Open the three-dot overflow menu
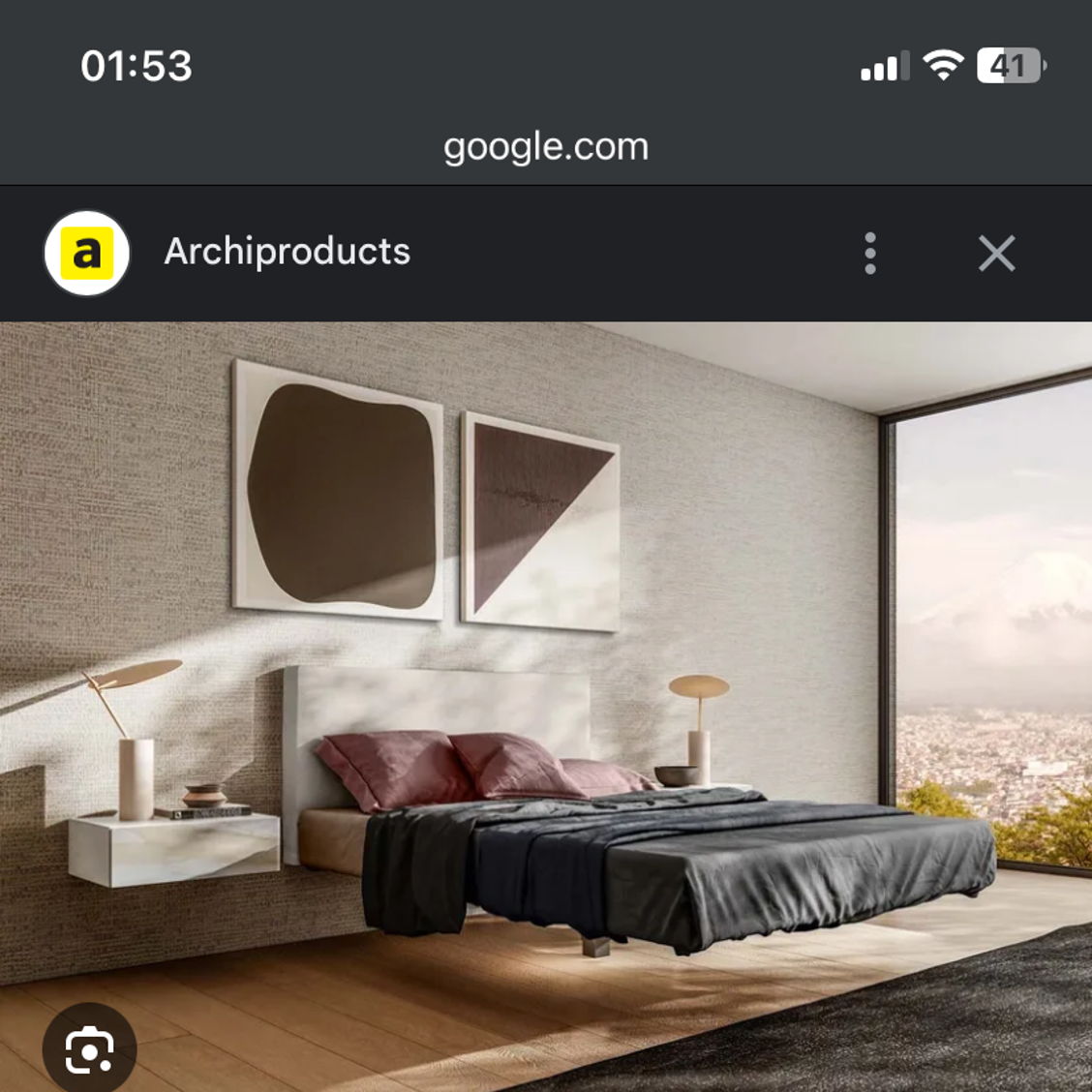The height and width of the screenshot is (1092, 1092). point(869,254)
